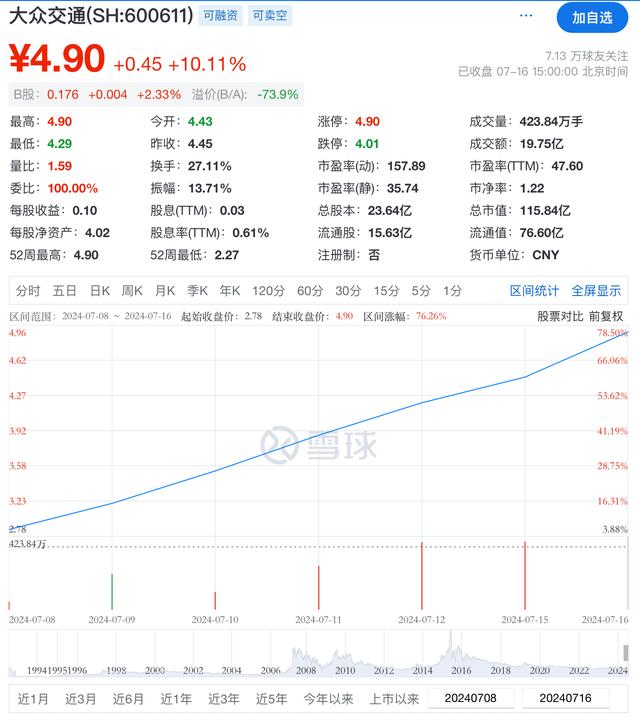Show the 周K chart
This screenshot has width=640, height=716.
[132, 291]
